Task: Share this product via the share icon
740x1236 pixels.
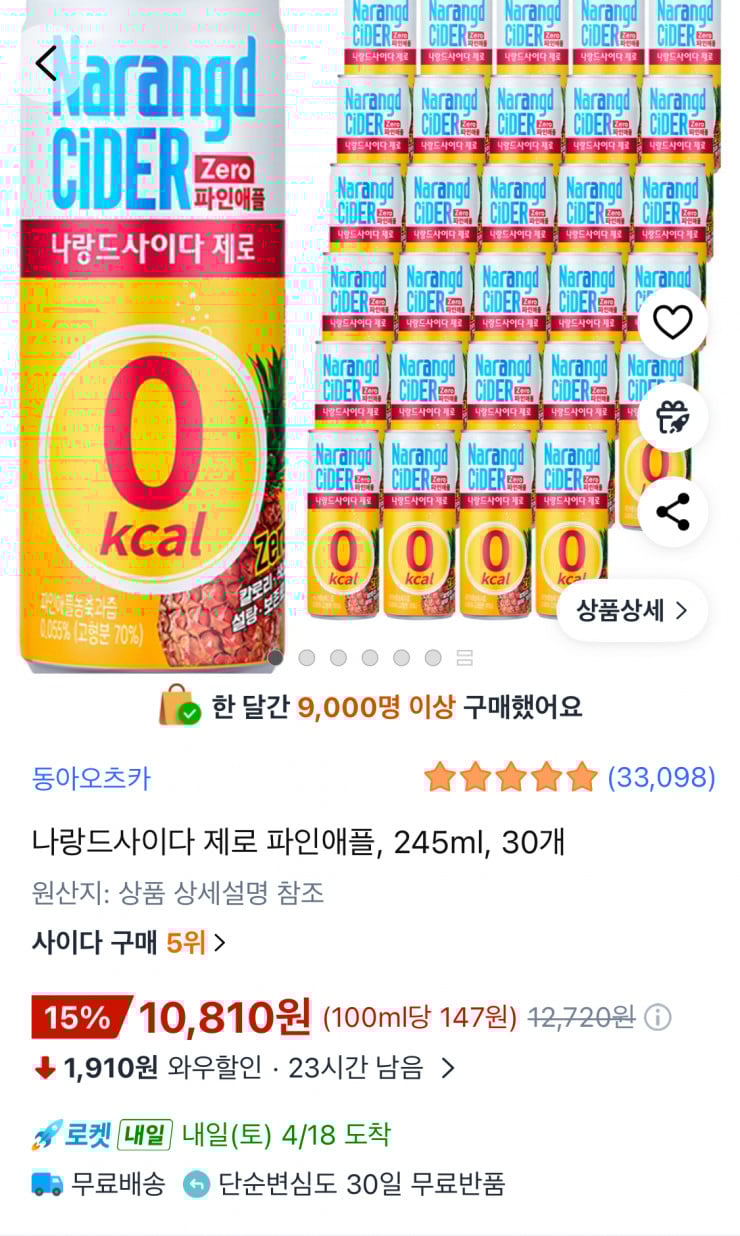Action: [x=674, y=510]
